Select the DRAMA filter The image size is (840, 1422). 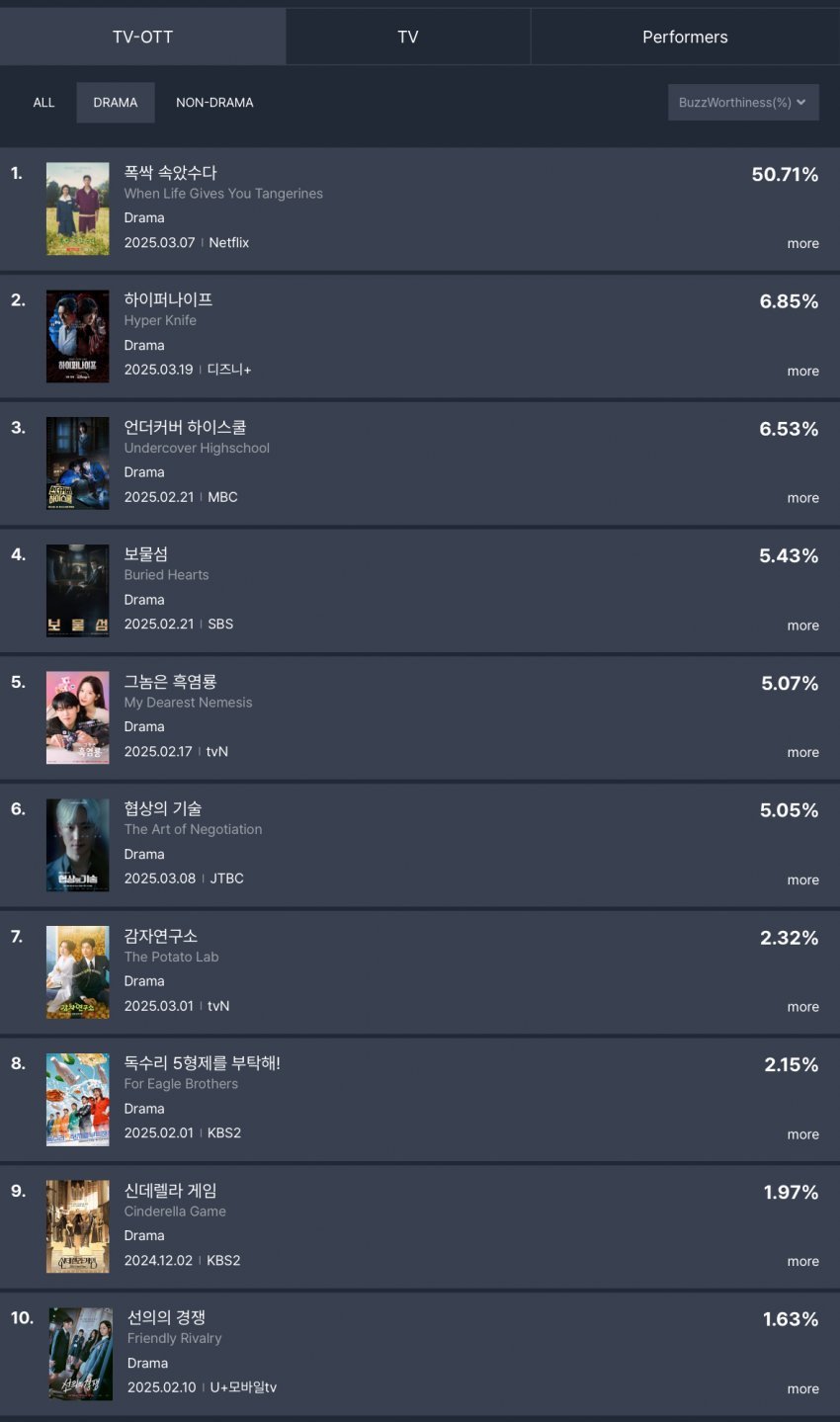pyautogui.click(x=116, y=103)
